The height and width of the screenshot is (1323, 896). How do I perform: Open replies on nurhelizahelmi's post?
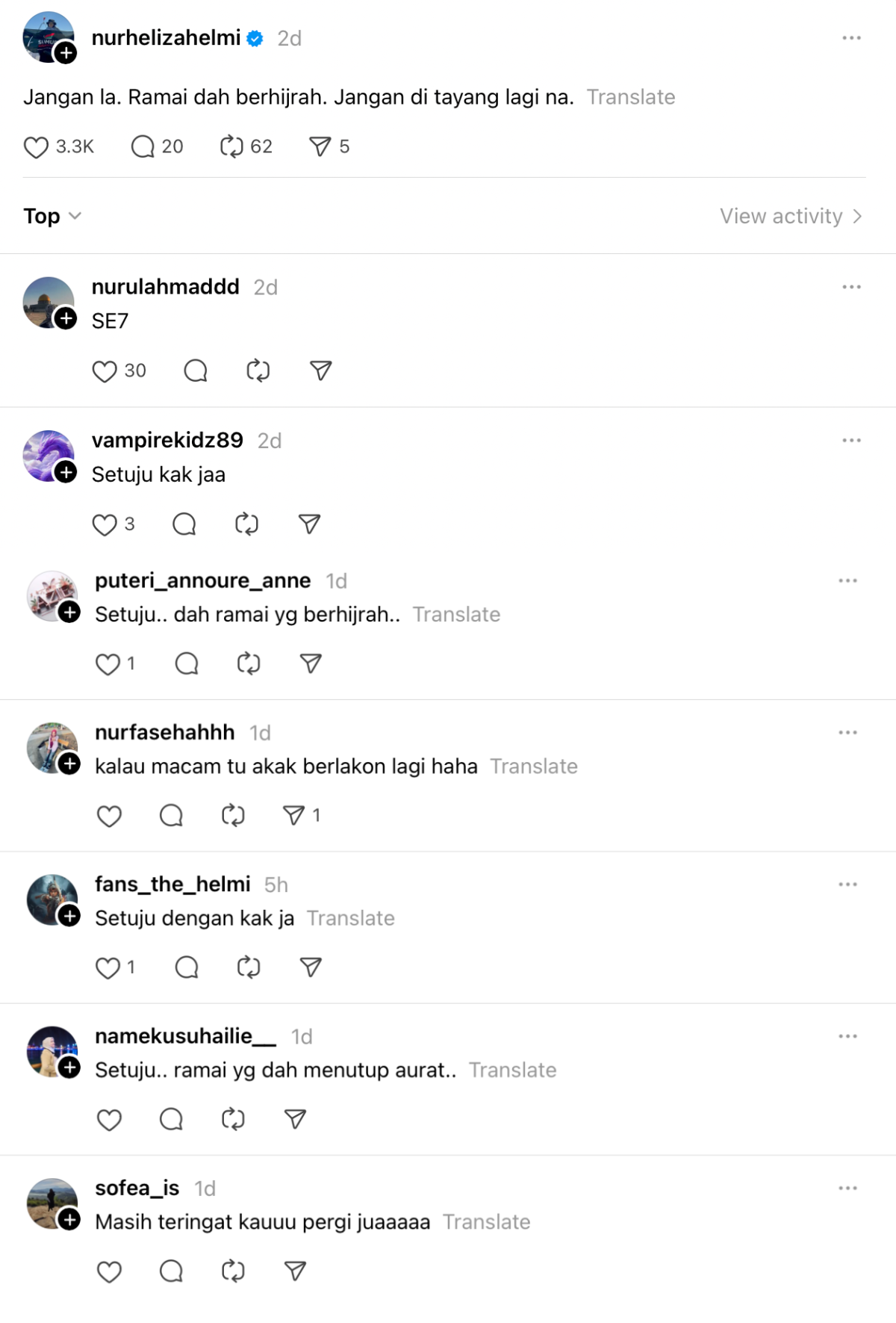143,147
